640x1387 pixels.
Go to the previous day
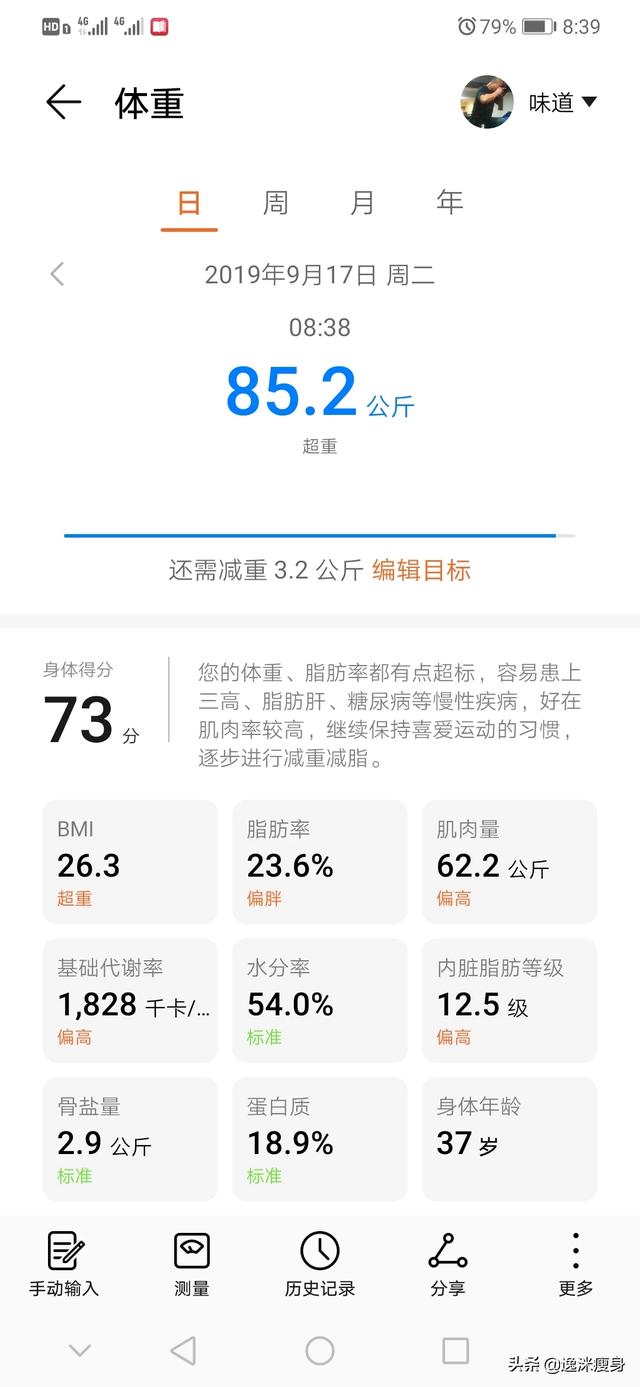pyautogui.click(x=57, y=274)
